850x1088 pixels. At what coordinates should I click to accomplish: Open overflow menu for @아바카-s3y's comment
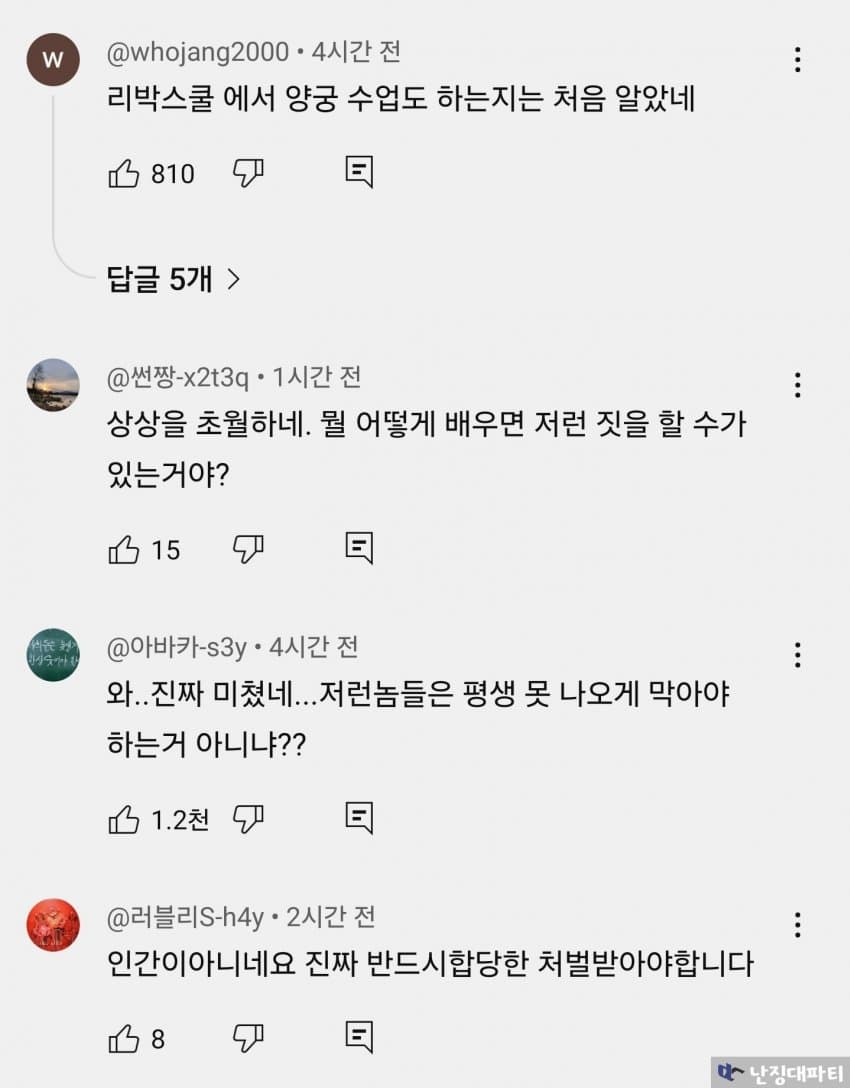point(797,655)
